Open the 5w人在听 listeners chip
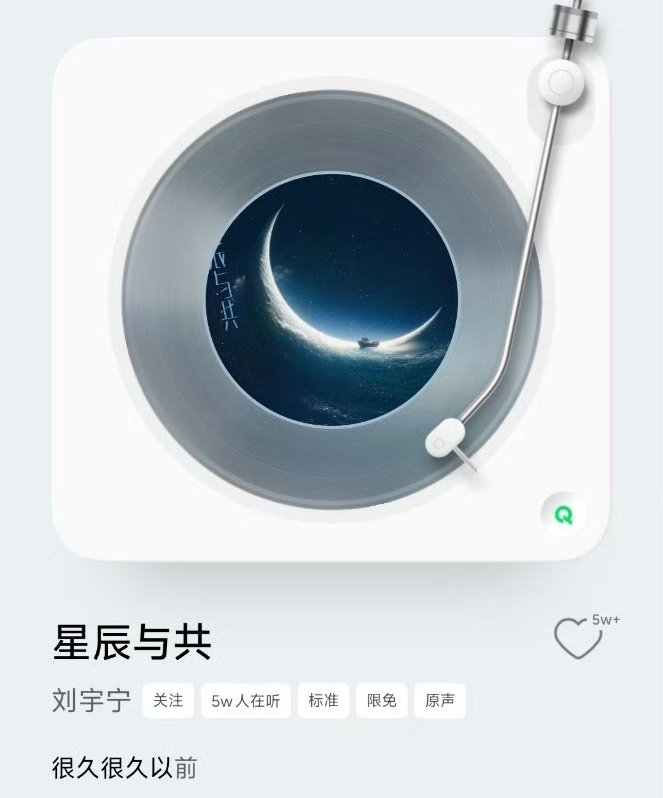Image resolution: width=663 pixels, height=798 pixels. click(x=246, y=701)
